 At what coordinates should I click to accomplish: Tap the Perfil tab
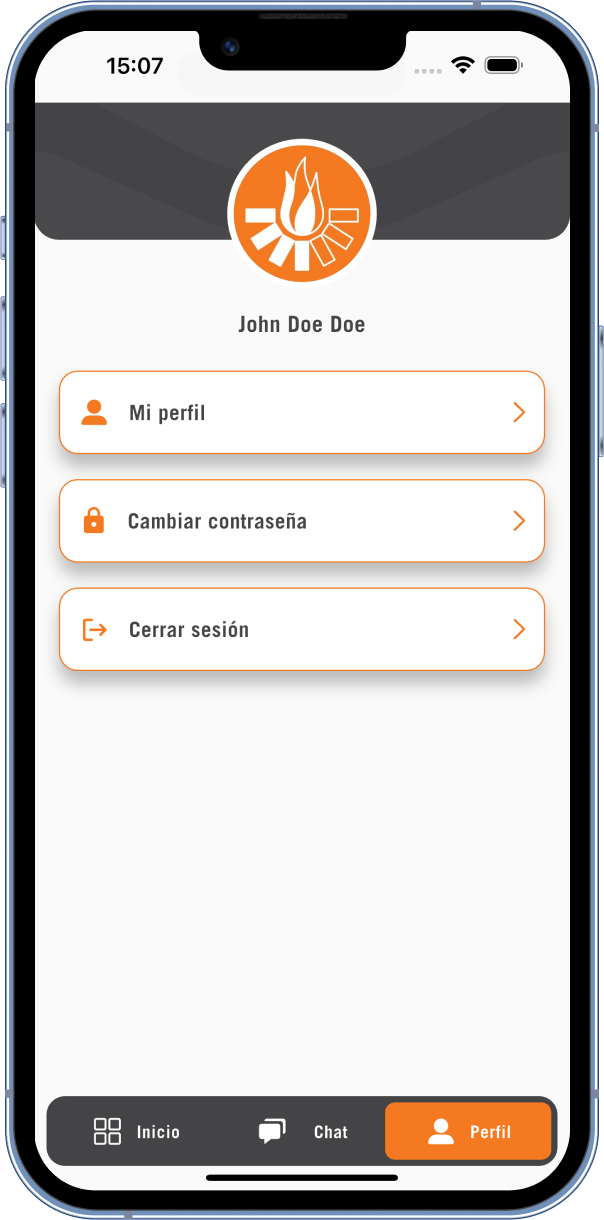[468, 1132]
